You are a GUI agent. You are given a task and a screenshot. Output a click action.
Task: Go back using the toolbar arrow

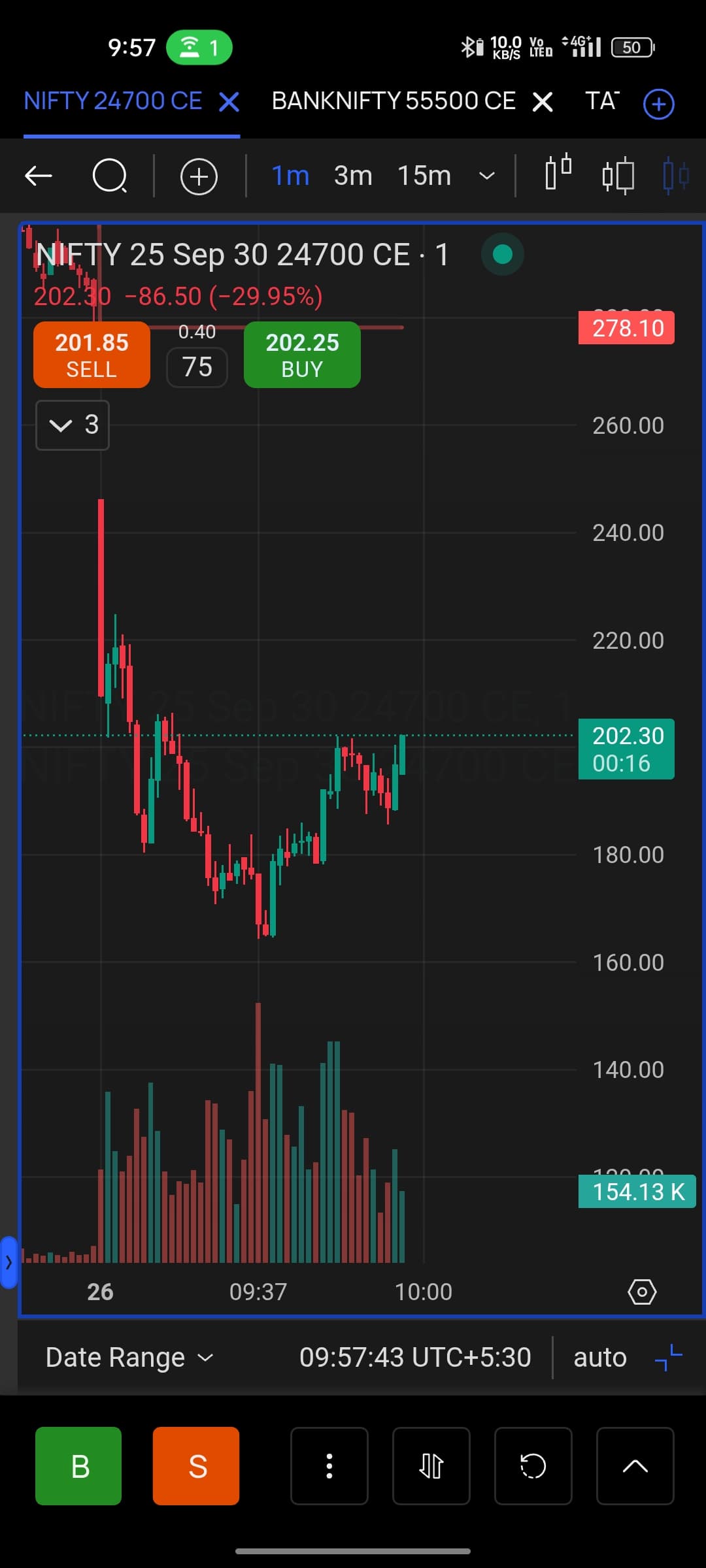click(x=39, y=176)
